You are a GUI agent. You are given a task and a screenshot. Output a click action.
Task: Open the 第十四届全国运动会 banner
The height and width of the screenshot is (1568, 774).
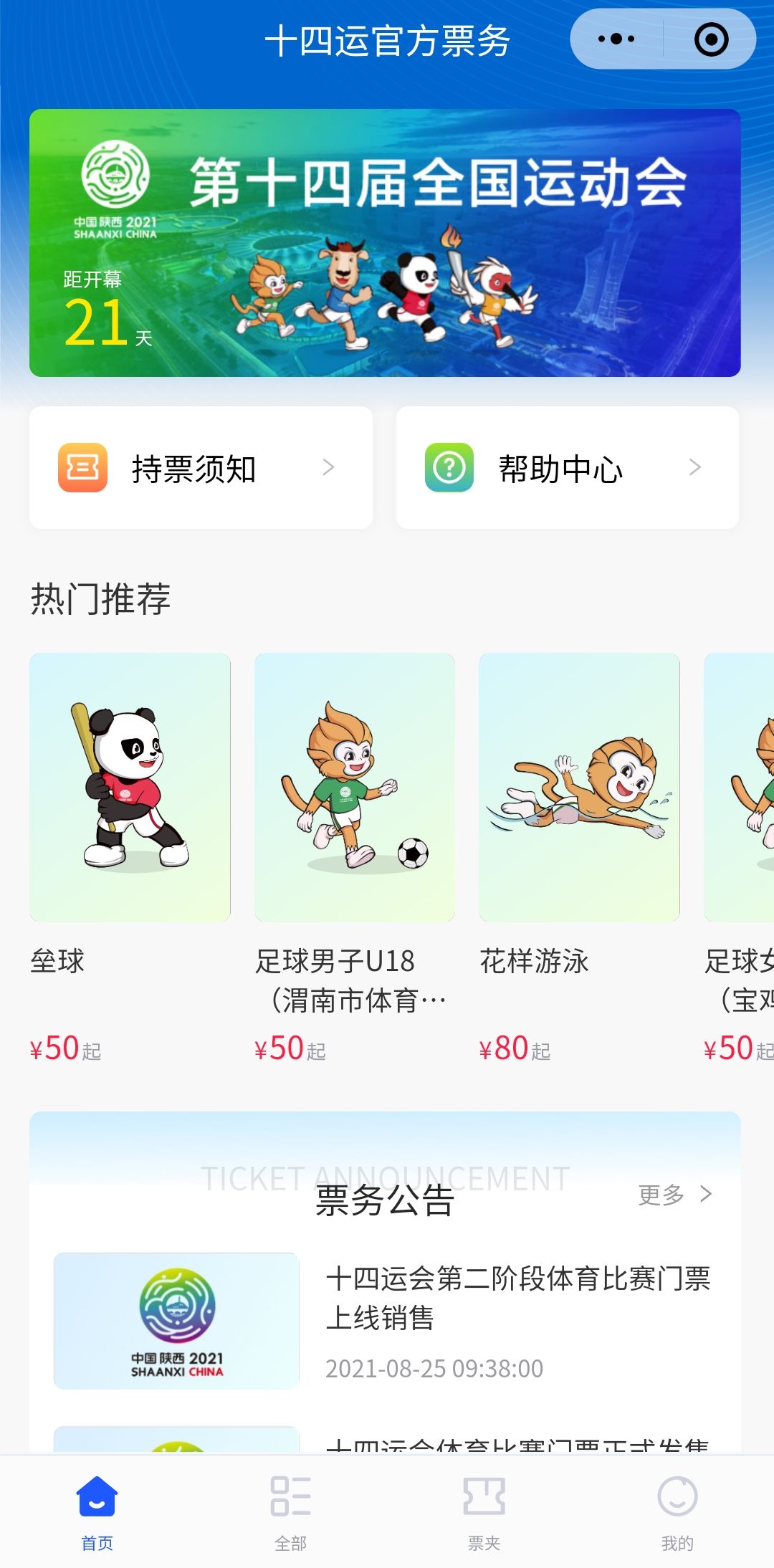(x=385, y=243)
